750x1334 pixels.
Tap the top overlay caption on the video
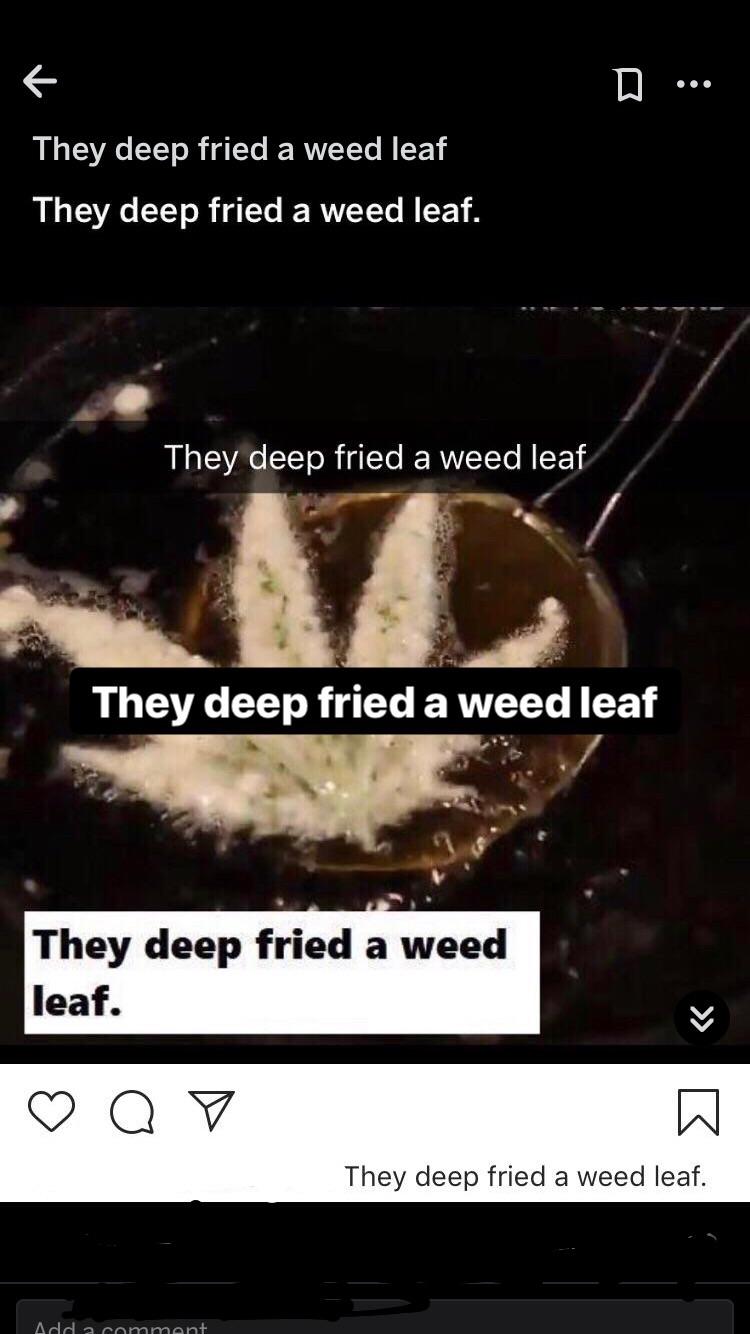pos(375,457)
